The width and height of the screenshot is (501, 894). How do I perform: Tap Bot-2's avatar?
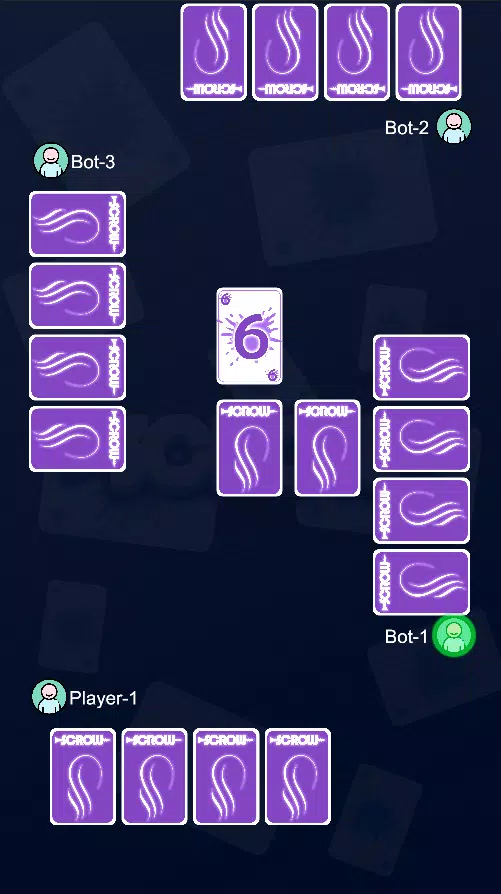point(454,127)
